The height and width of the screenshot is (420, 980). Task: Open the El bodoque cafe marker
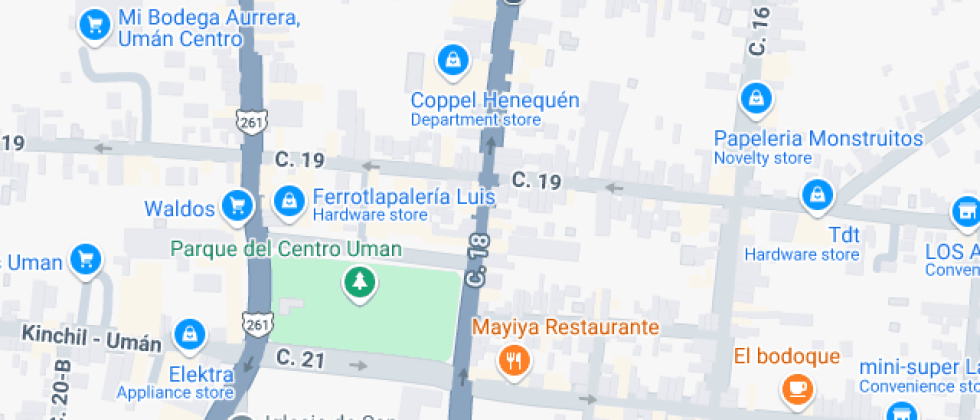point(796,386)
